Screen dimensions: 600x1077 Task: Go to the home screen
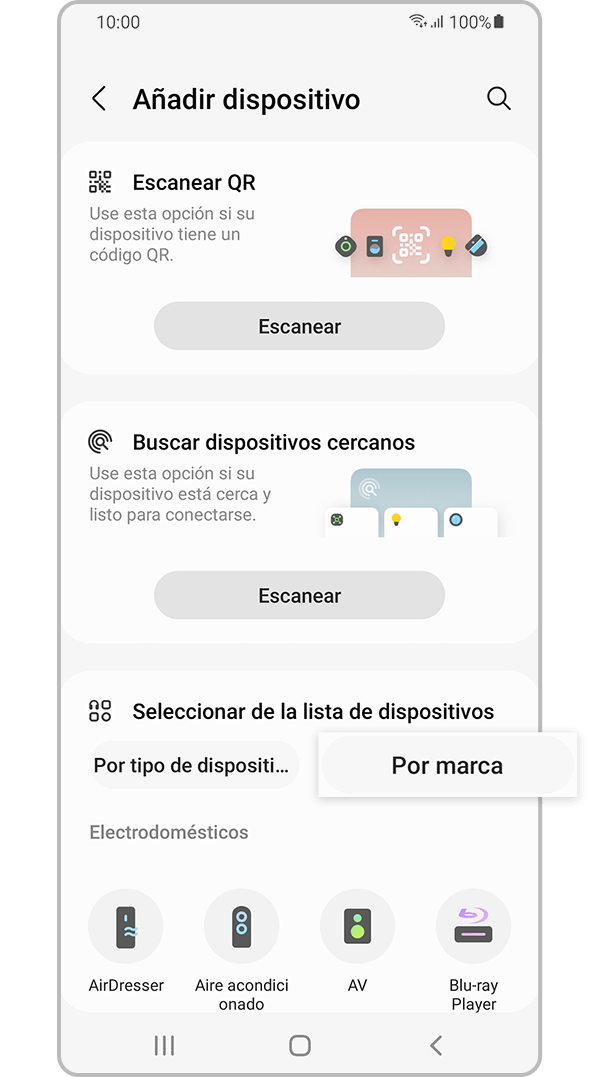[x=299, y=1045]
